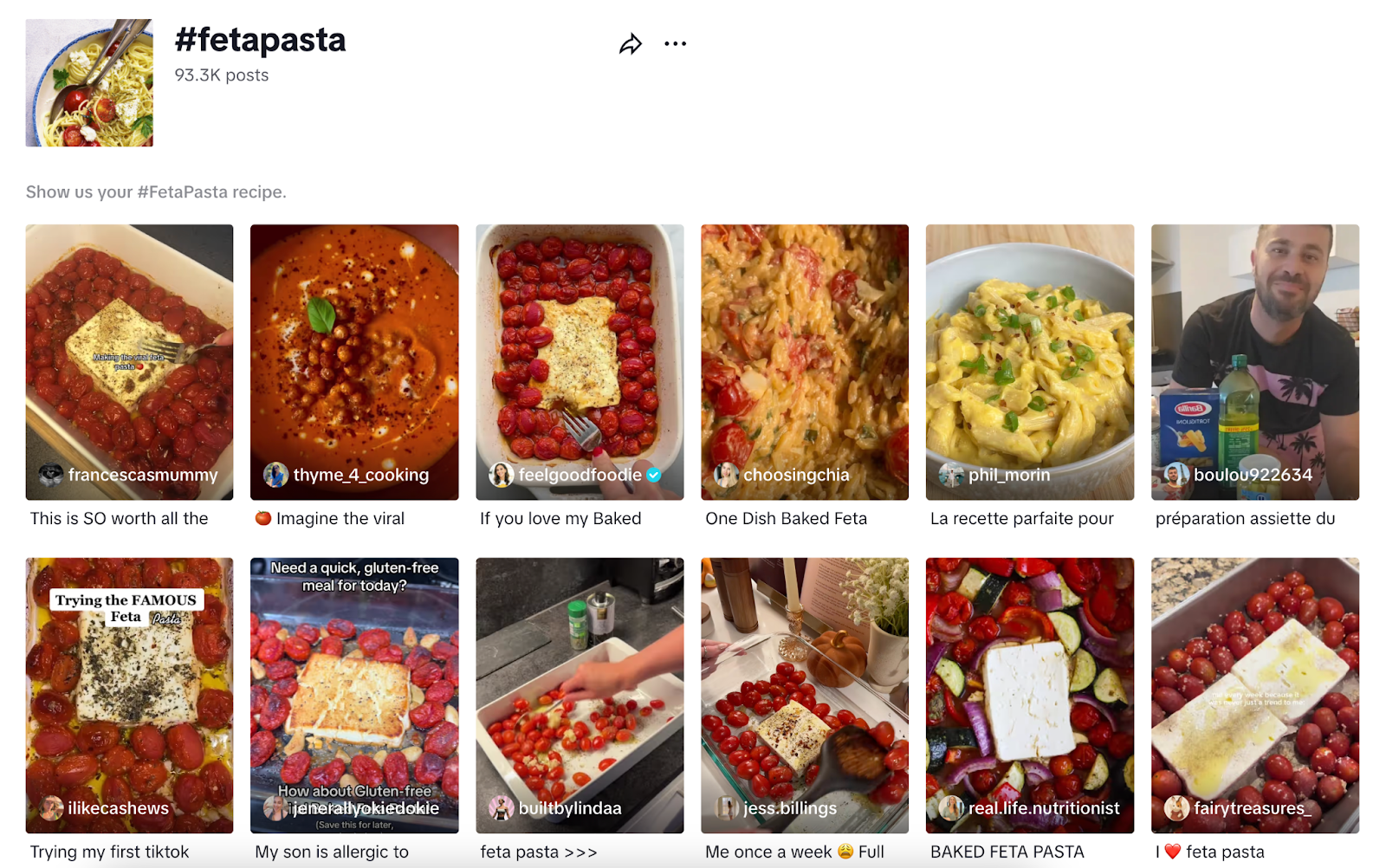
Task: Play thyme_4_cooking's video
Action: coord(354,362)
